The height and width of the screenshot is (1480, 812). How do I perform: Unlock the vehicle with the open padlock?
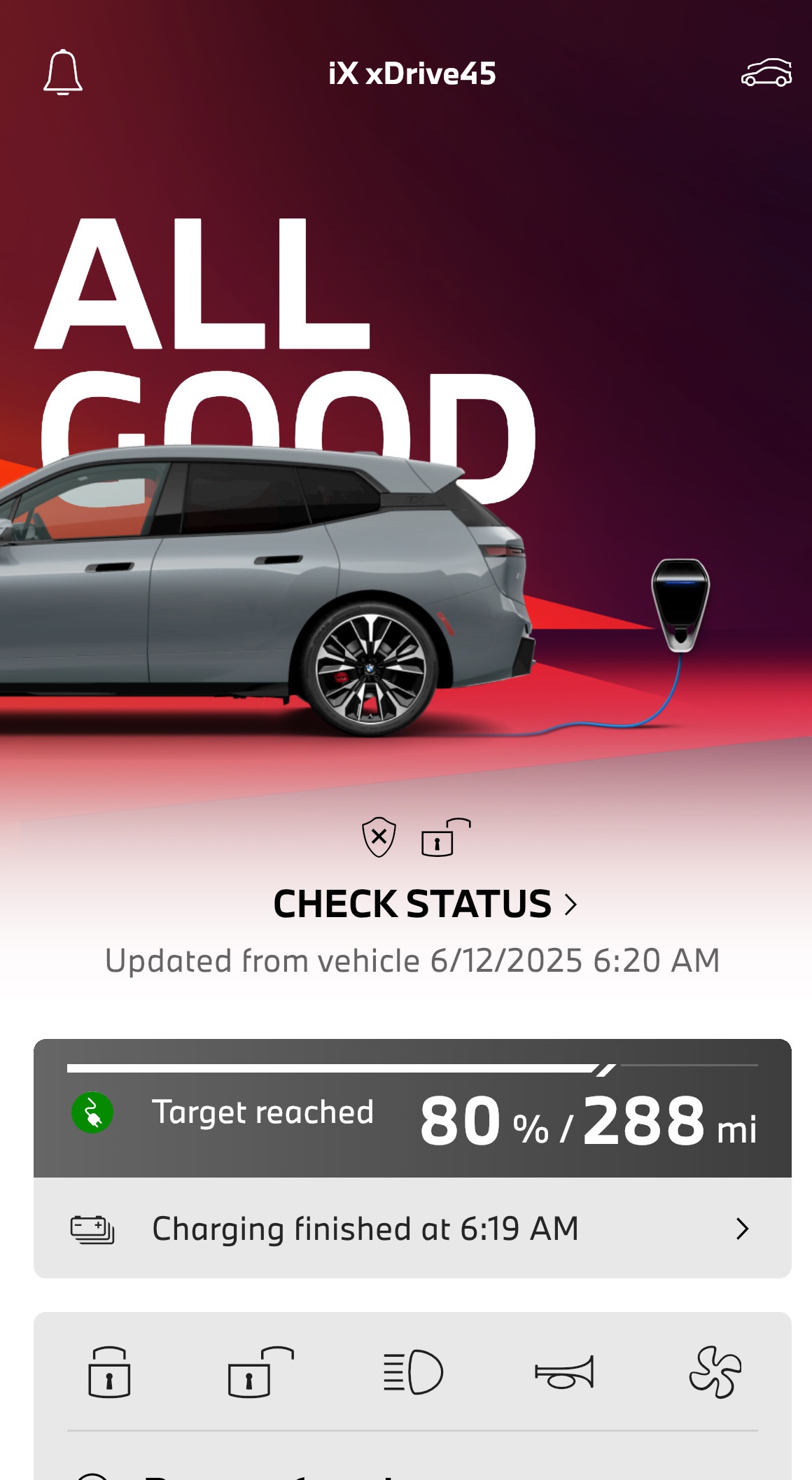[260, 1372]
